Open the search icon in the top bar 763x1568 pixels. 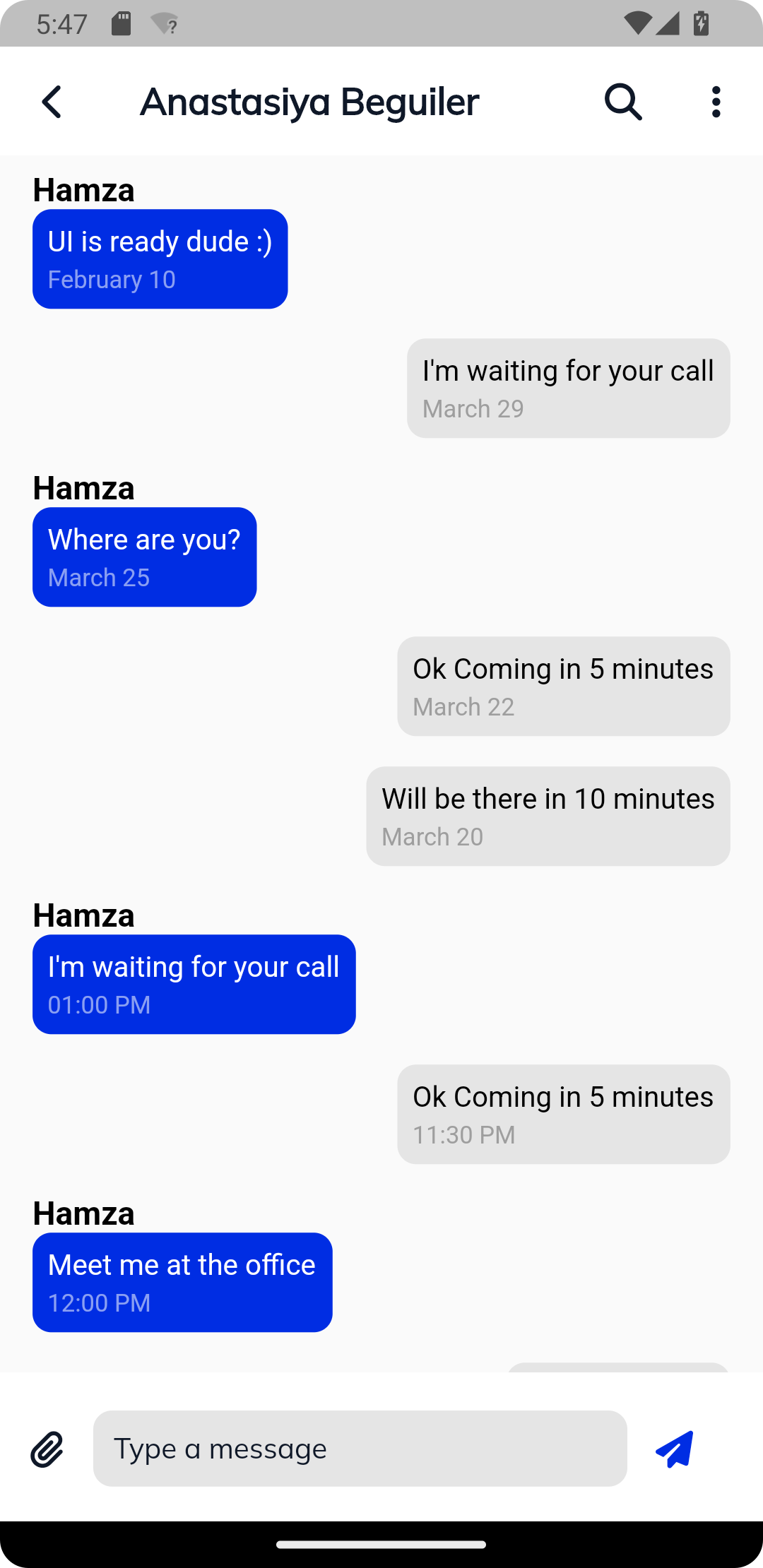point(622,101)
